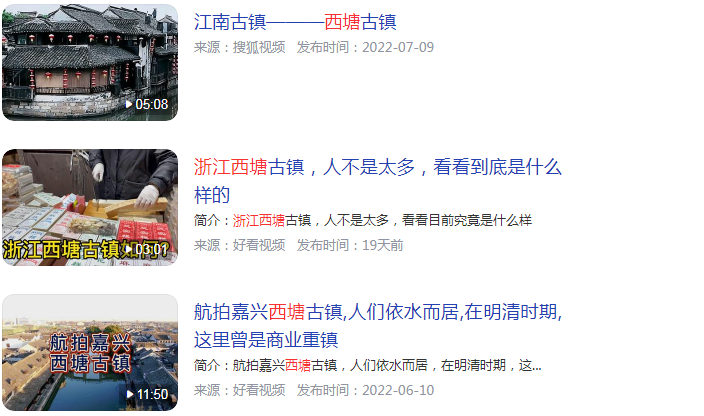Open the 05:08 water town video thumbnail
The image size is (704, 416).
[x=90, y=62]
